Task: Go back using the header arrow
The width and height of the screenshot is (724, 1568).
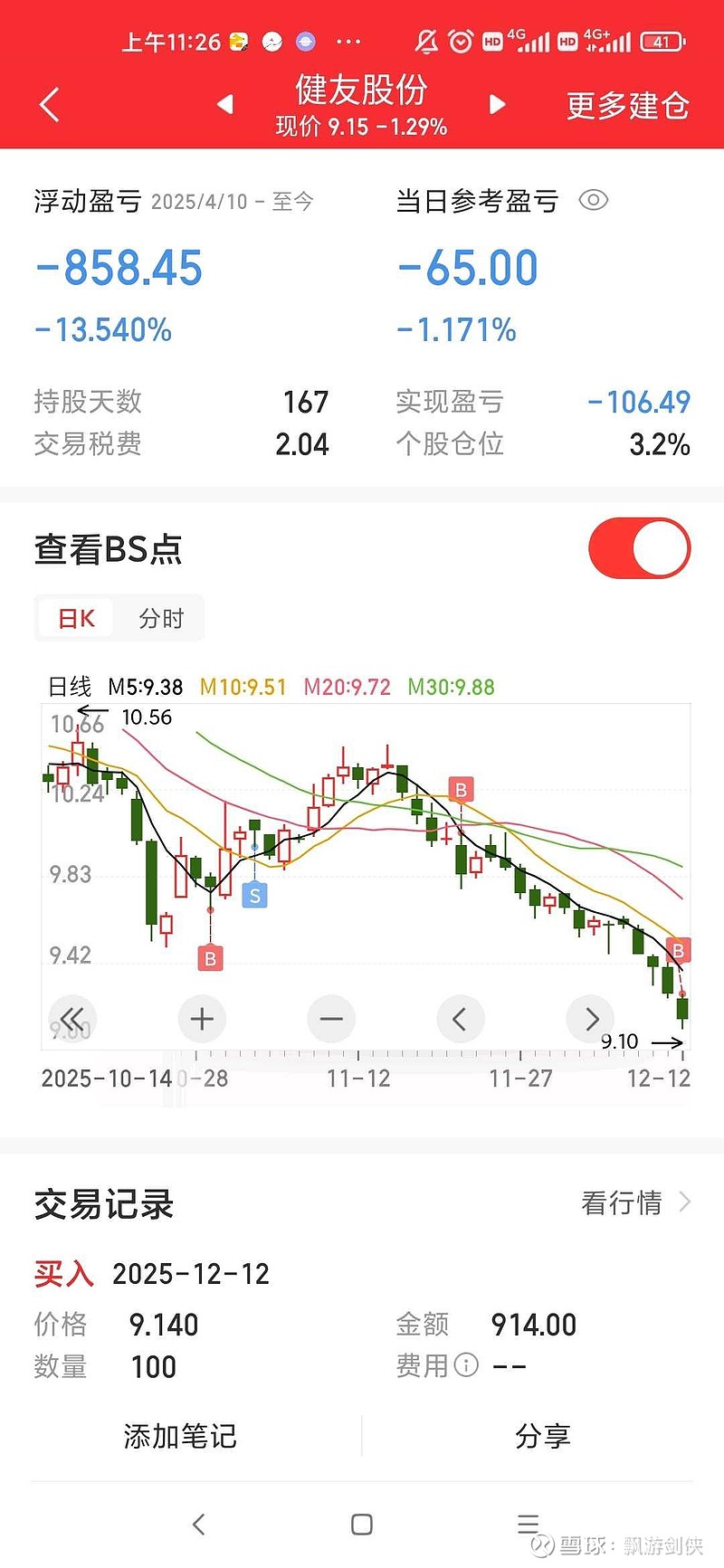Action: (x=50, y=105)
